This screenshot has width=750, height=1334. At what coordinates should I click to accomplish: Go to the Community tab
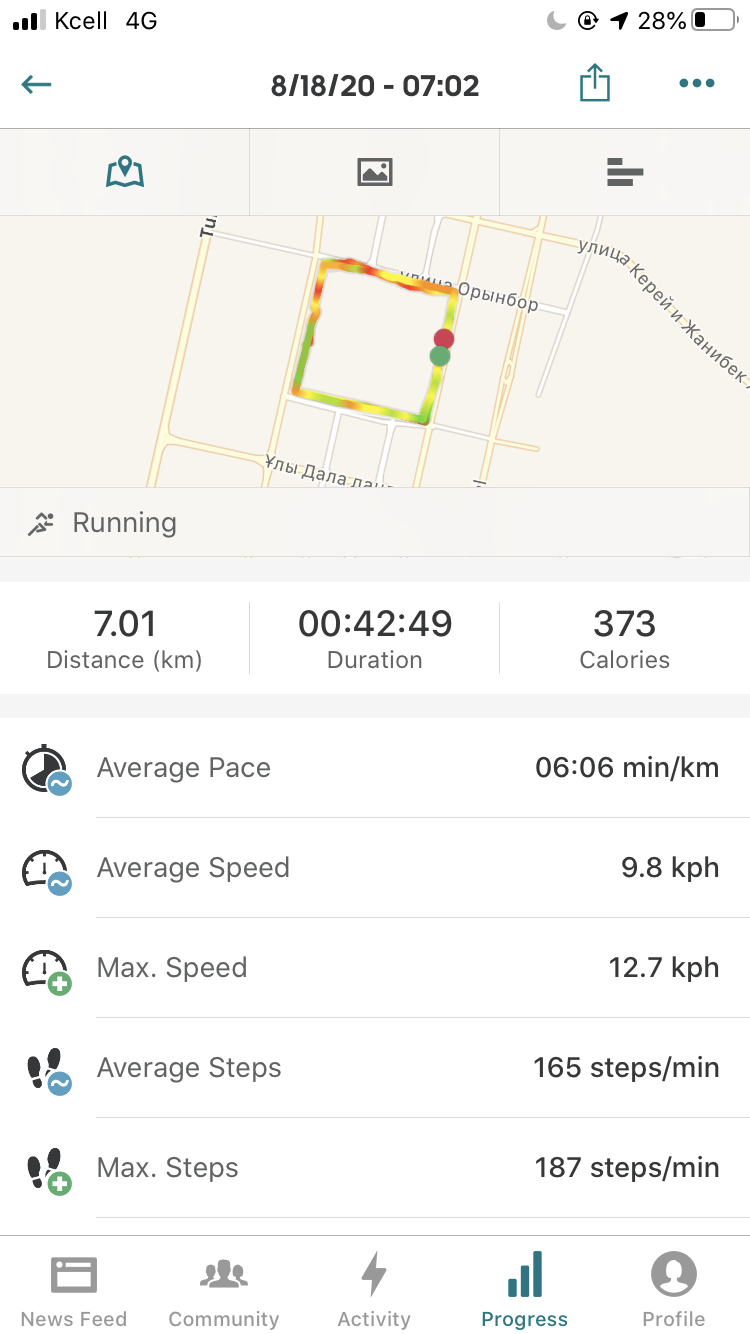[224, 1290]
